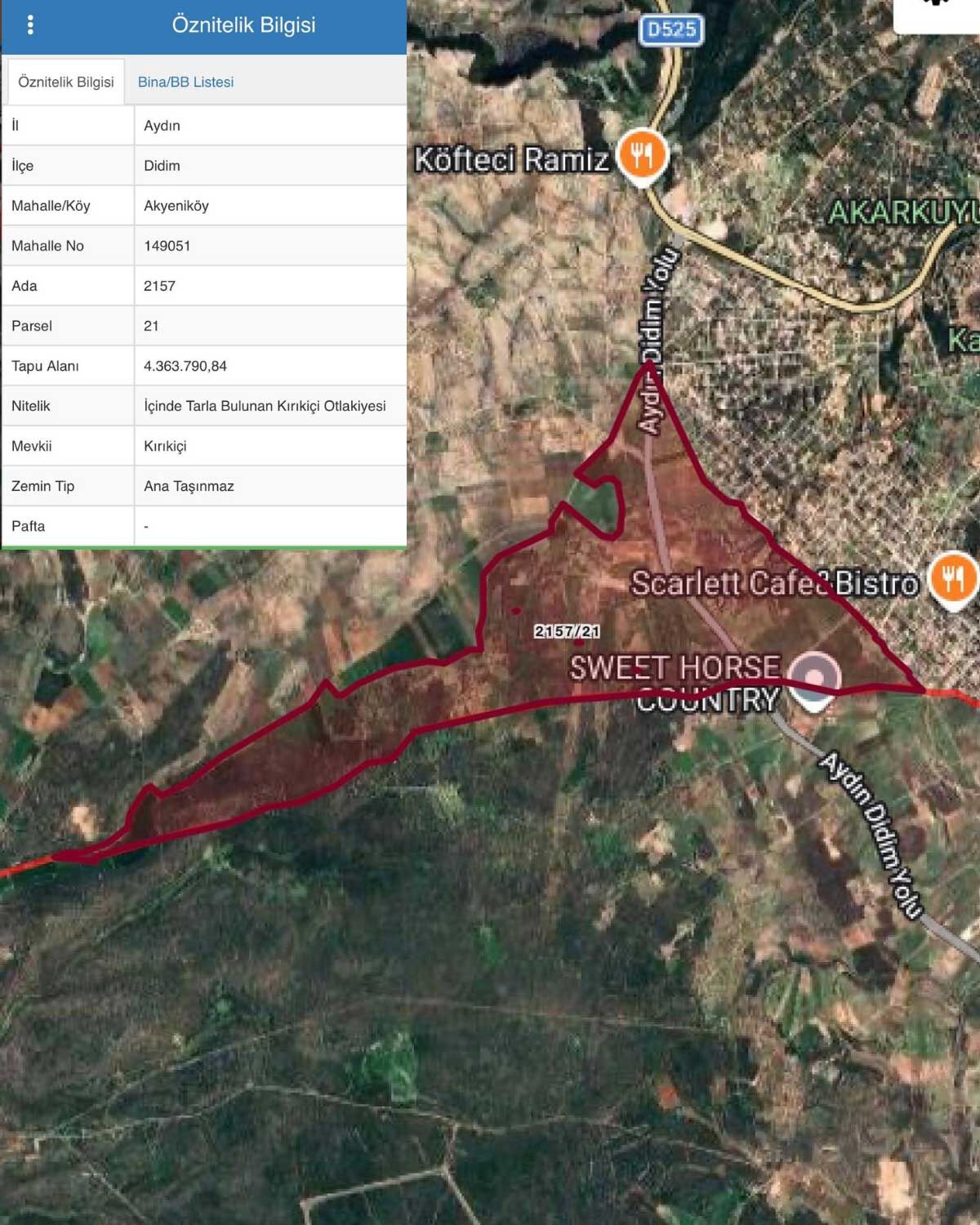Switch to the Bina/BB Listesi tab
Image resolution: width=980 pixels, height=1225 pixels.
pyautogui.click(x=185, y=82)
